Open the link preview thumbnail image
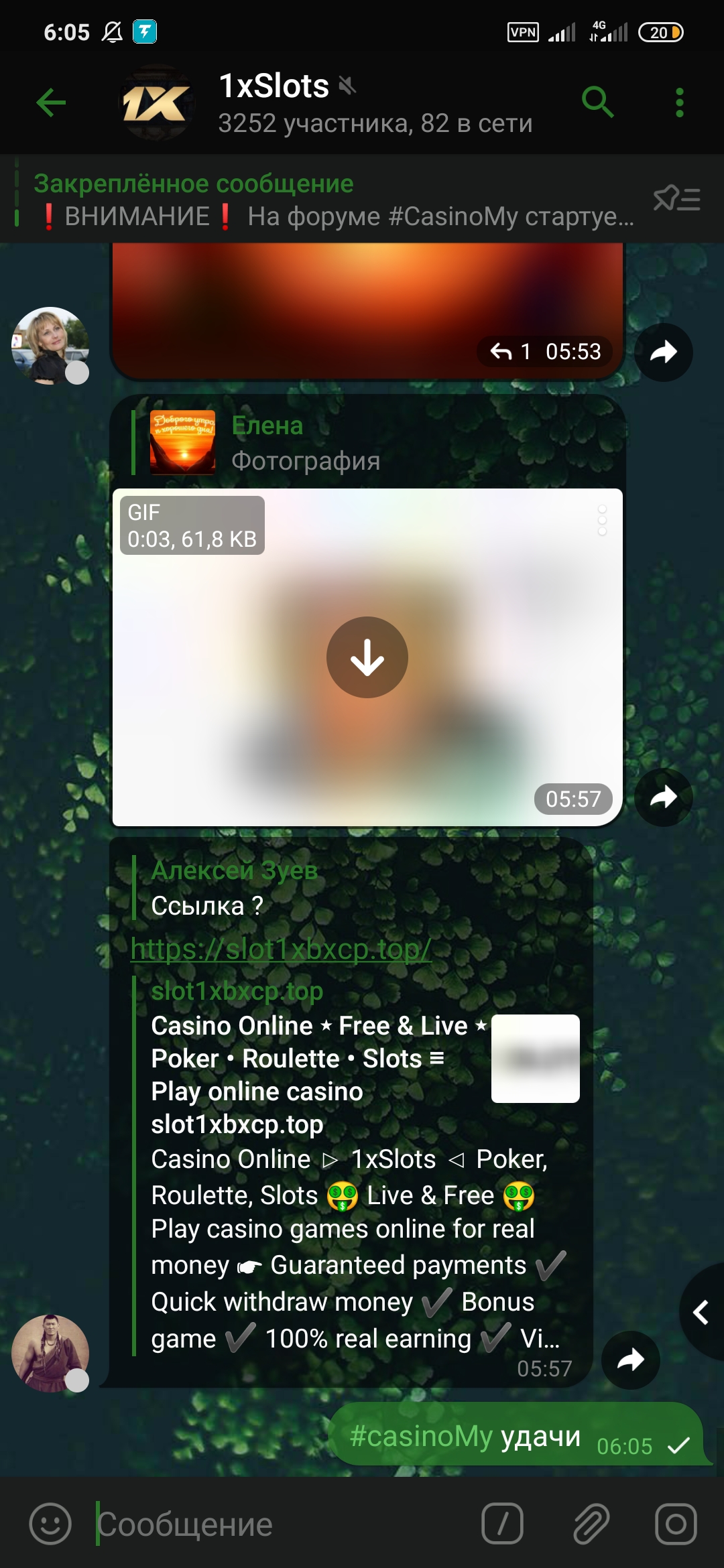Viewport: 724px width, 1568px height. pos(535,1059)
